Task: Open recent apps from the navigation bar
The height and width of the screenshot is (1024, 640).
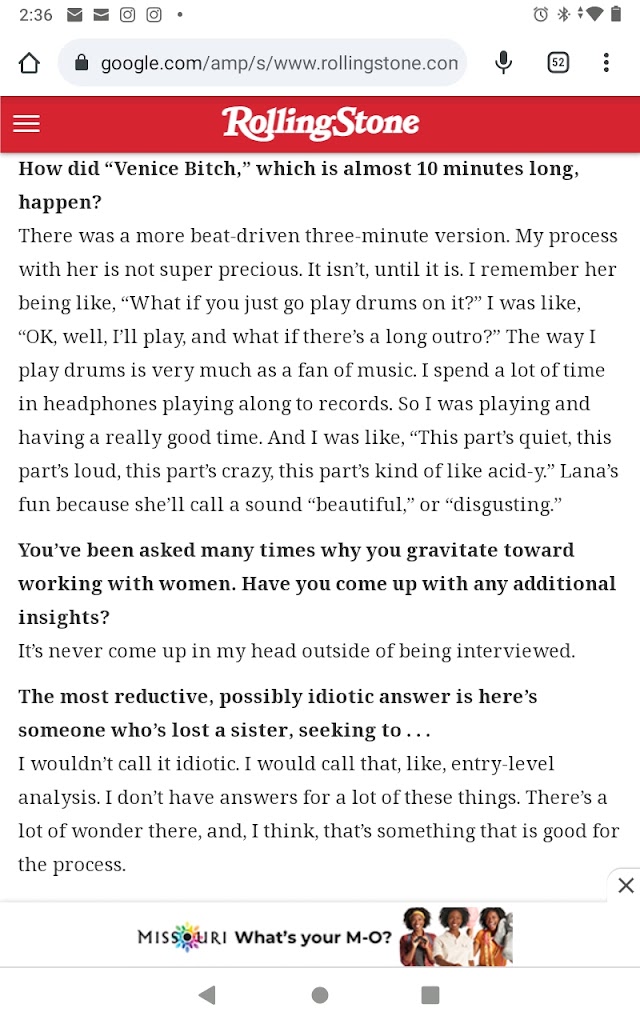Action: (x=430, y=994)
